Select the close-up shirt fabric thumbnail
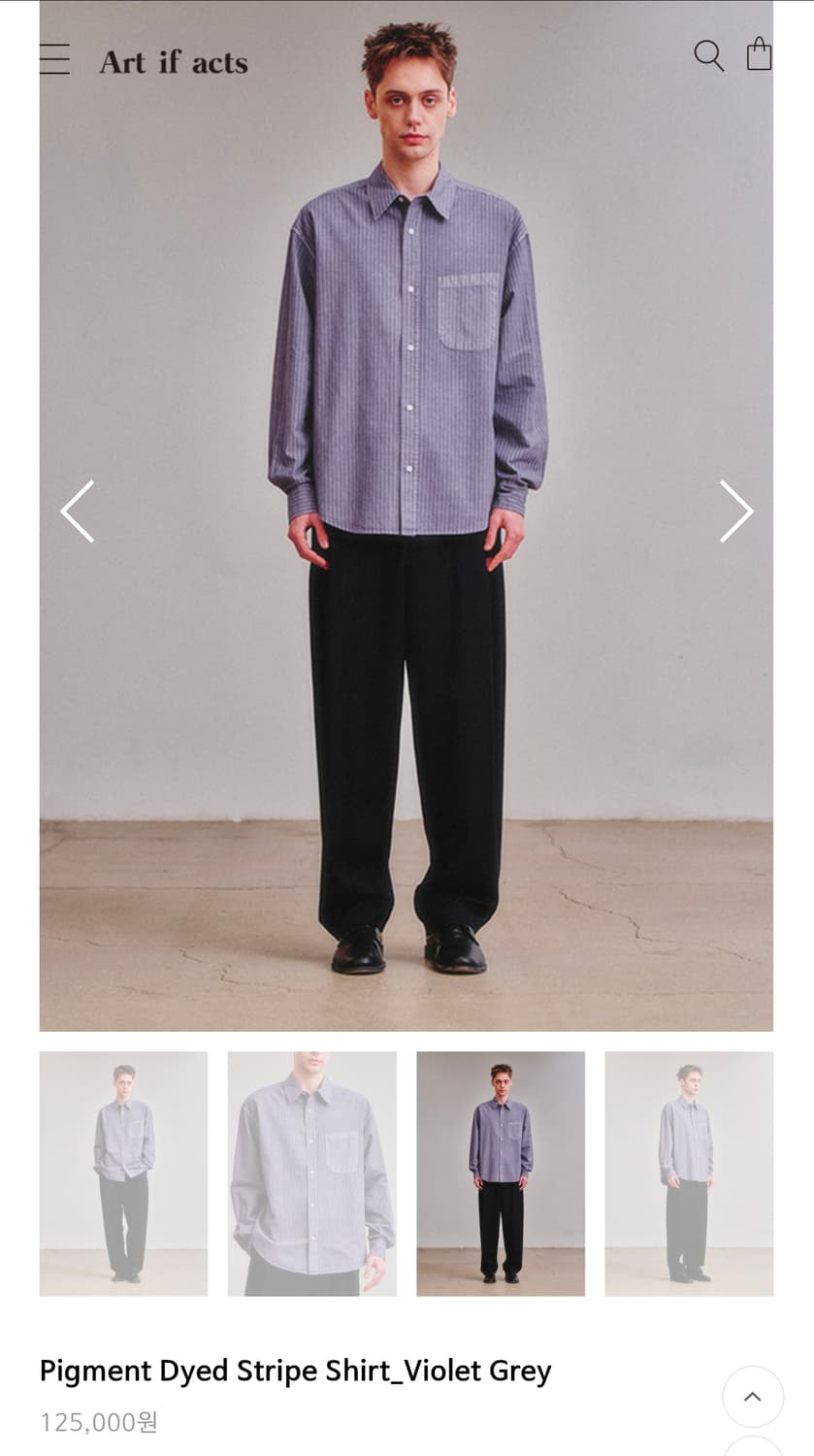 pos(311,1174)
